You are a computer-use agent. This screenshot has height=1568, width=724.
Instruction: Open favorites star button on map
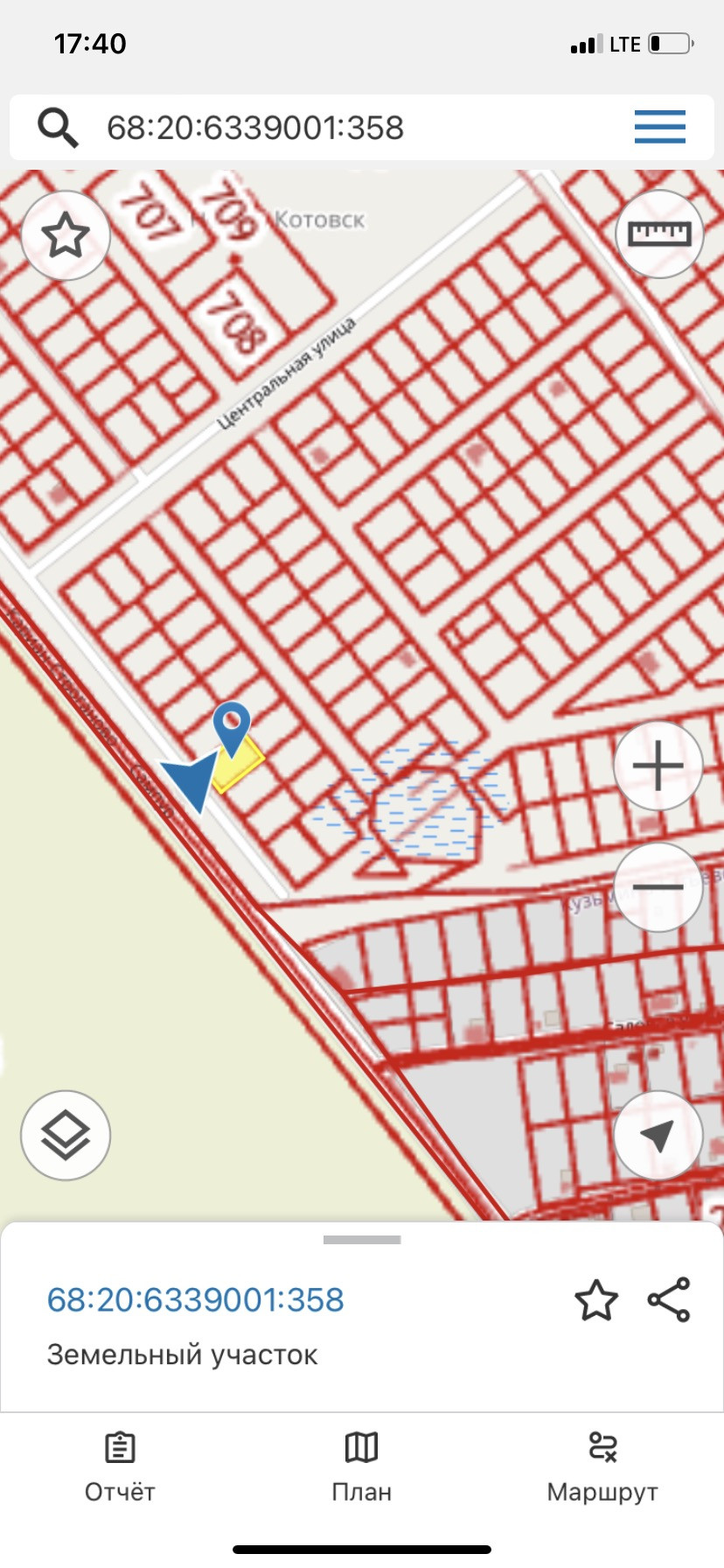pyautogui.click(x=66, y=234)
